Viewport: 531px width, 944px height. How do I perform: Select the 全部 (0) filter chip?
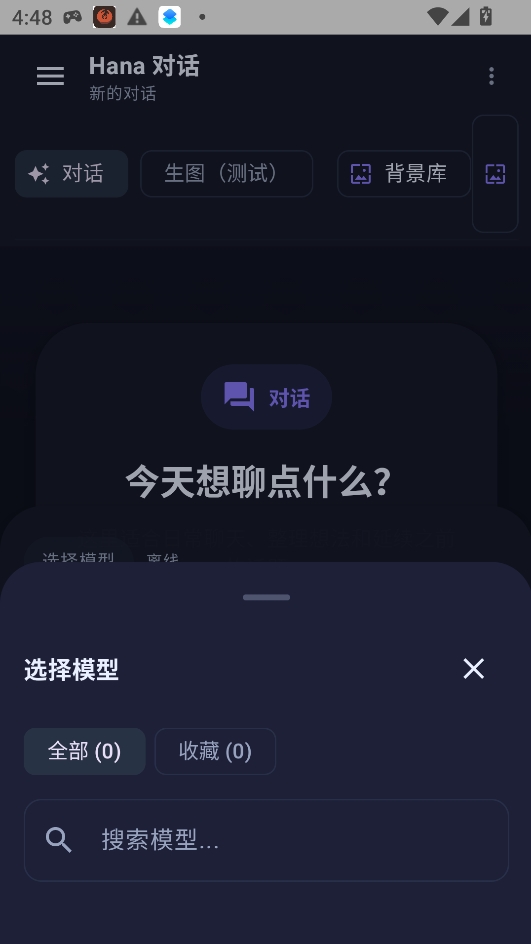tap(84, 751)
